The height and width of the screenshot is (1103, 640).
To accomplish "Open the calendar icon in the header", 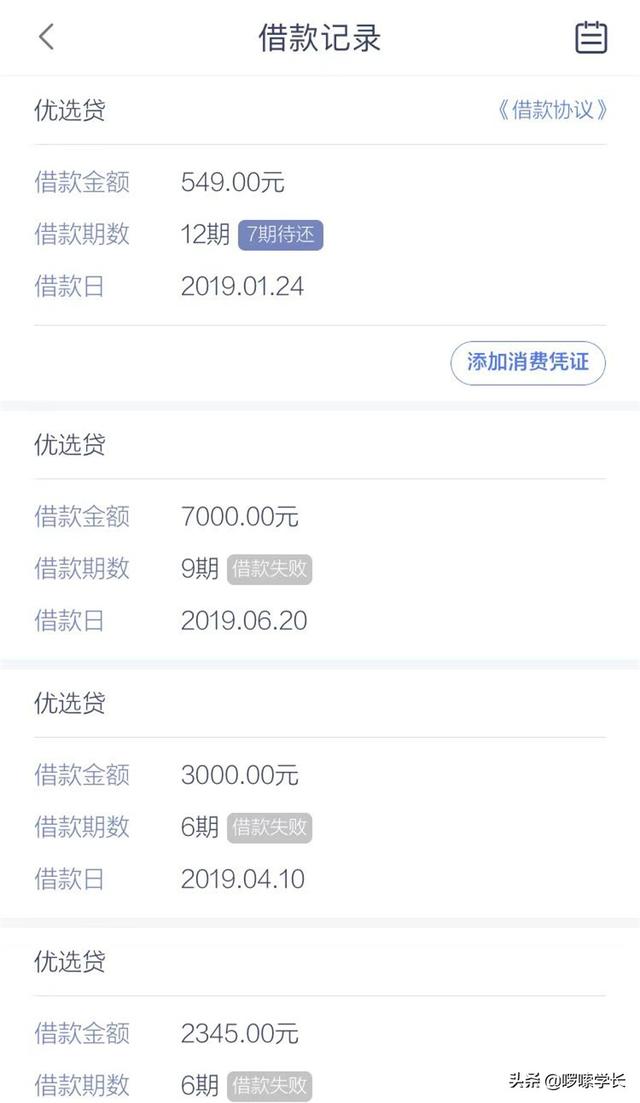I will (x=591, y=37).
